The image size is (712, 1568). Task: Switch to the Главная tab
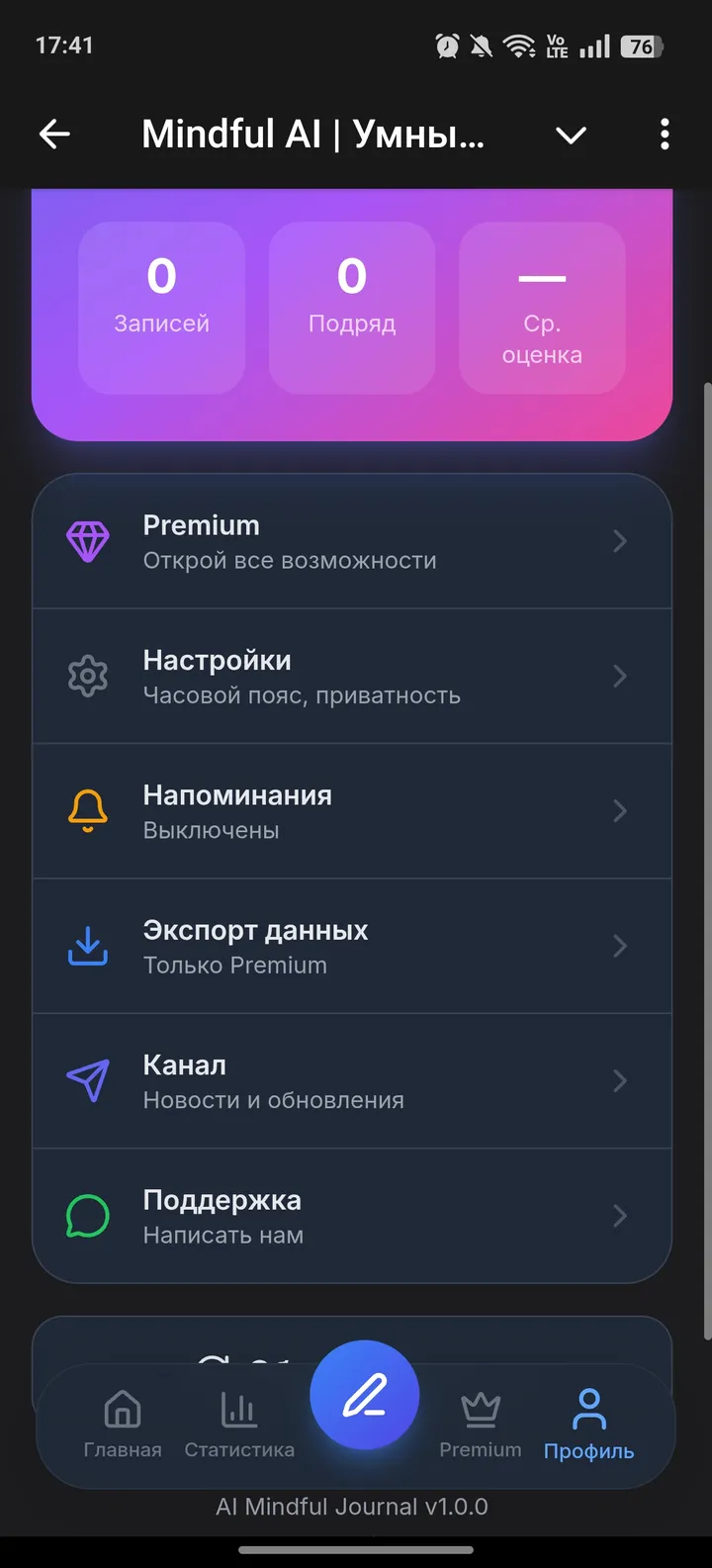point(123,1424)
